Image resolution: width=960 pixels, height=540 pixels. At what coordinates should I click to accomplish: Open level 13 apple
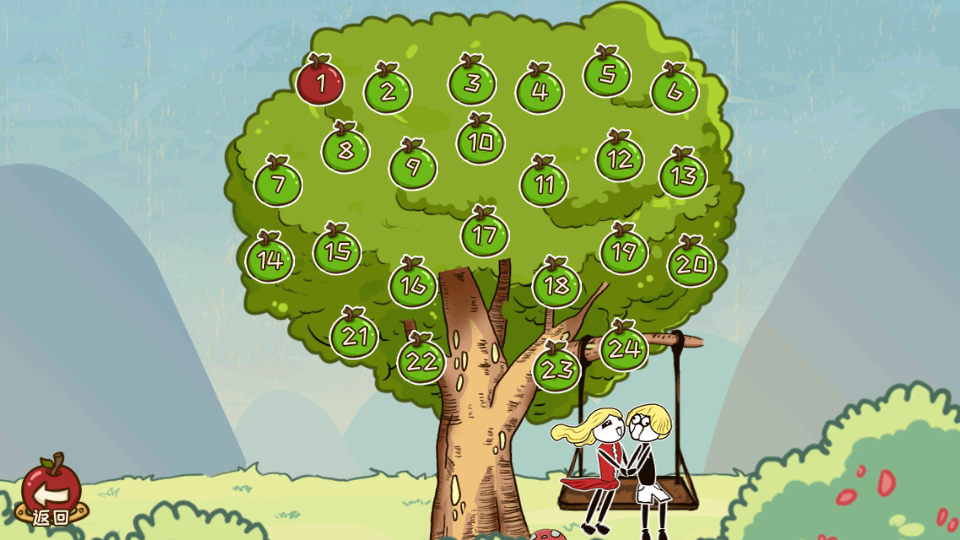(x=683, y=176)
